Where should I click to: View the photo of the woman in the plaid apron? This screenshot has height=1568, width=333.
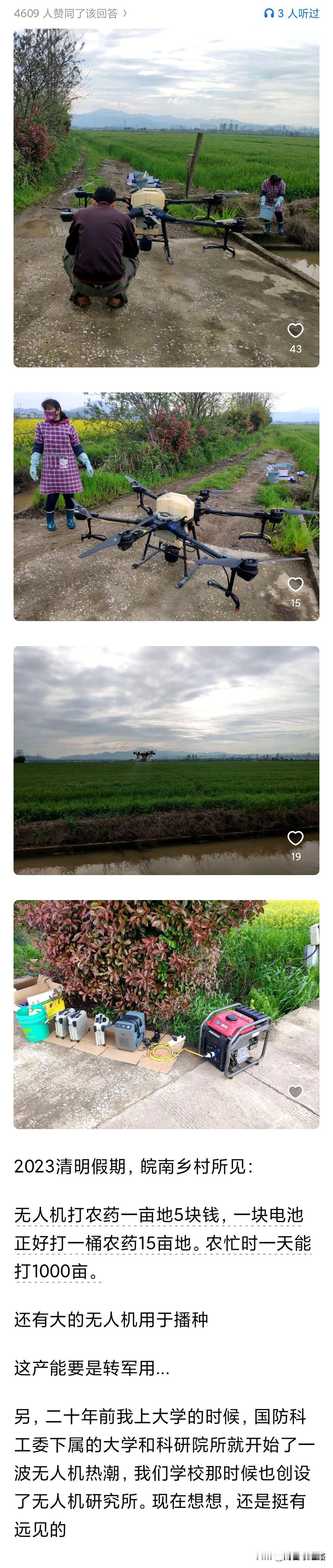coord(166,506)
